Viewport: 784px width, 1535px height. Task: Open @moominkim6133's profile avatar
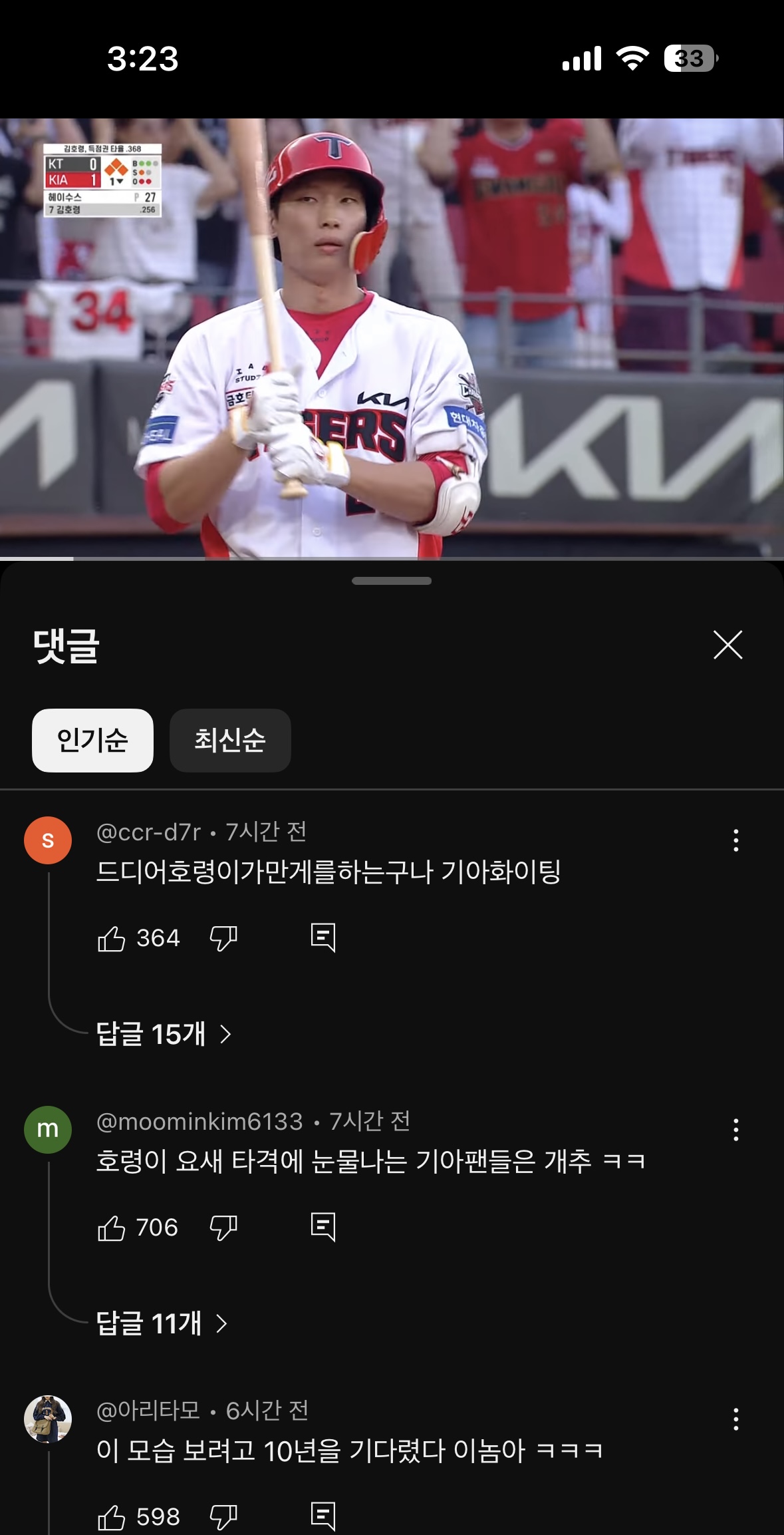[x=48, y=1130]
